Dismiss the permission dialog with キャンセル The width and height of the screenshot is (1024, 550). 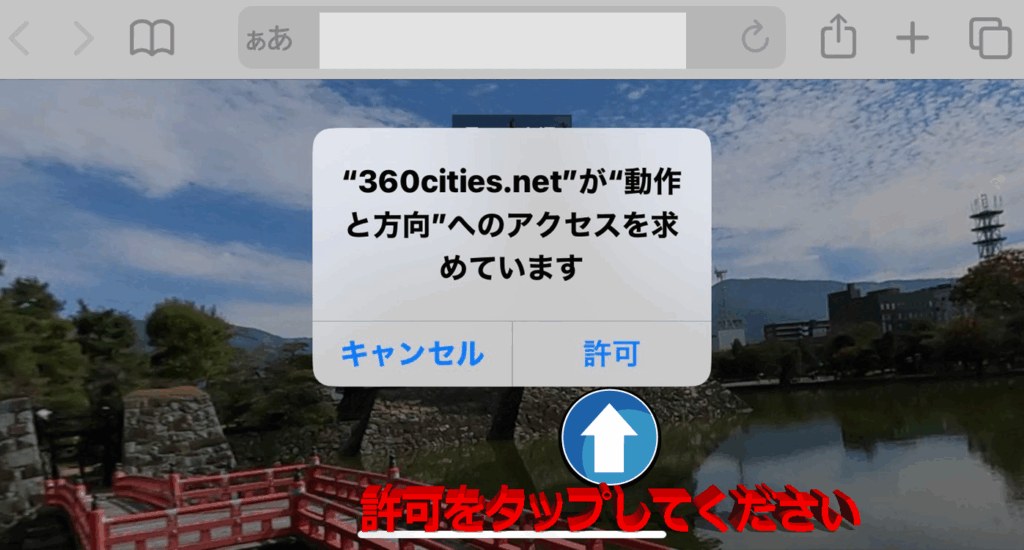coord(412,353)
